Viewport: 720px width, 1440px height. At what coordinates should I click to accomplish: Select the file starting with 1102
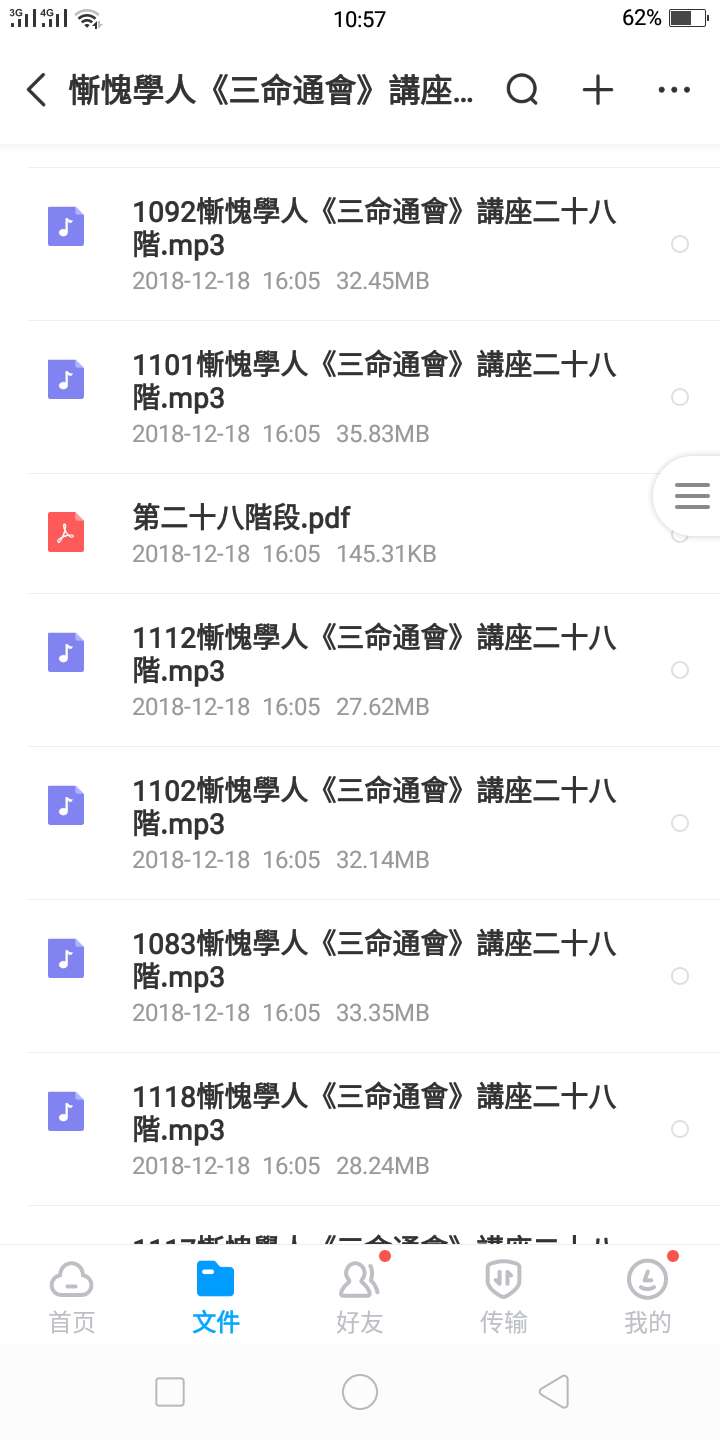(x=680, y=823)
